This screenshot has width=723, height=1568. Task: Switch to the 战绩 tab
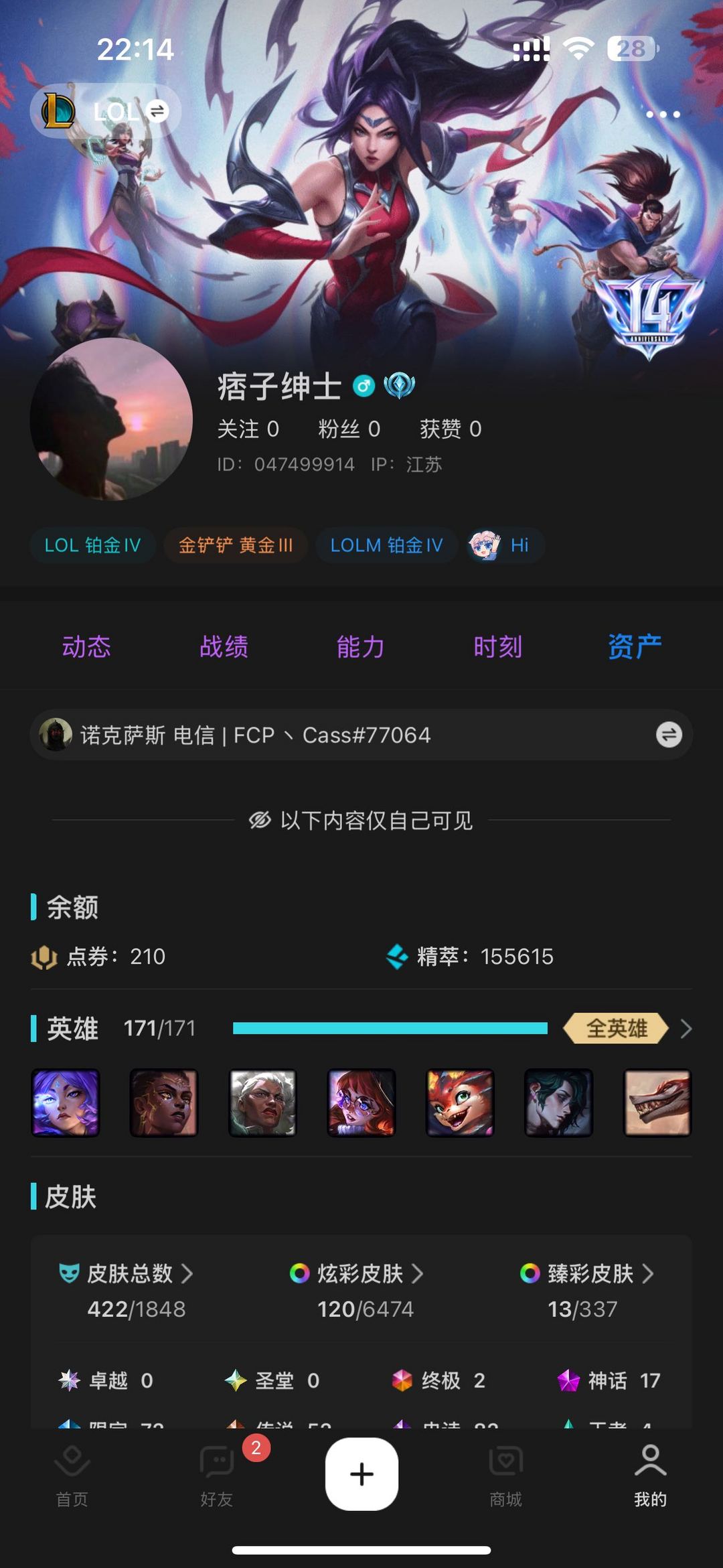(x=224, y=647)
